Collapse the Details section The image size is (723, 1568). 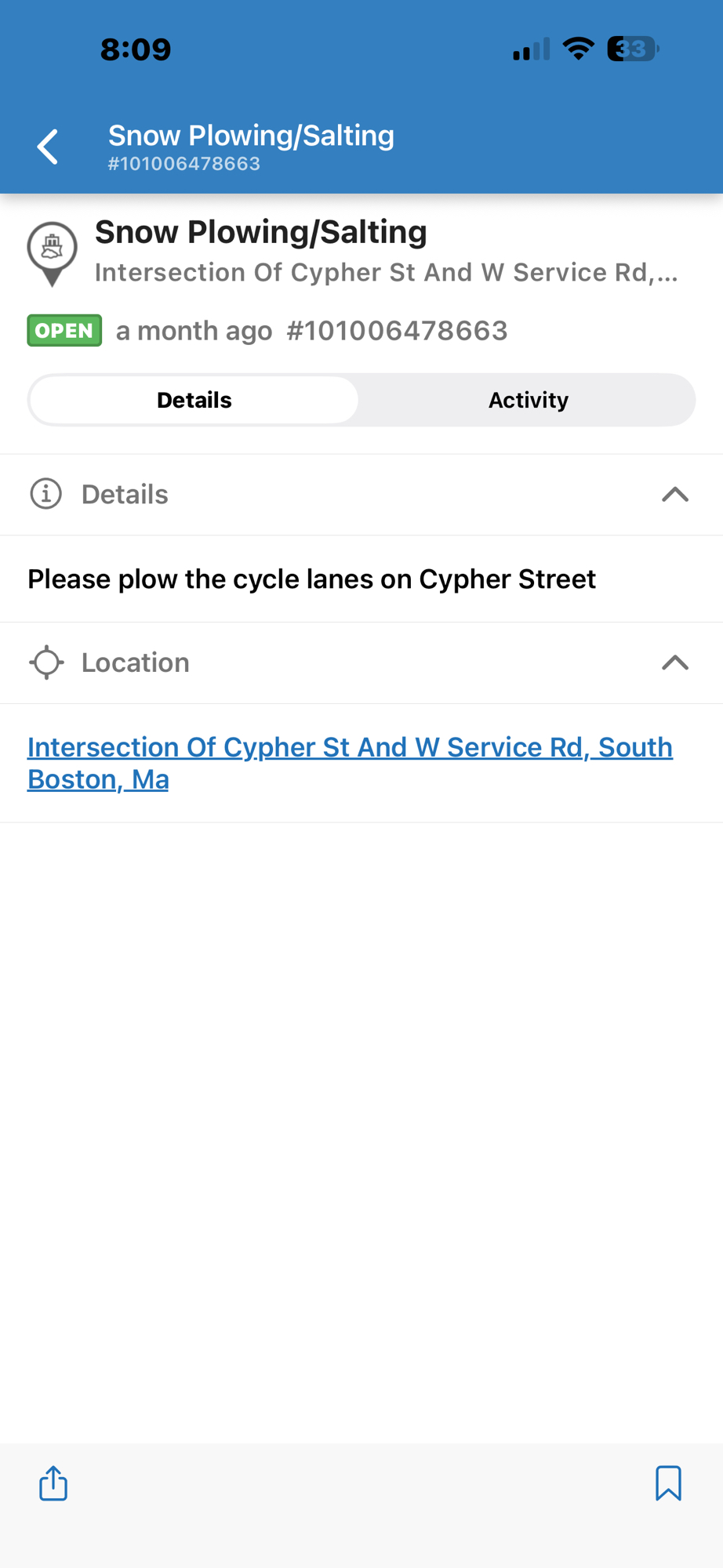[674, 495]
